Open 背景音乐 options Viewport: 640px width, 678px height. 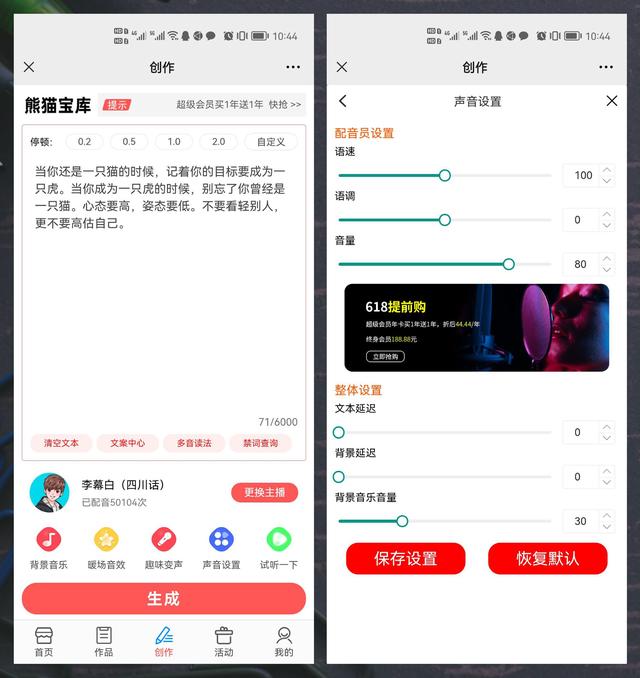coord(48,548)
